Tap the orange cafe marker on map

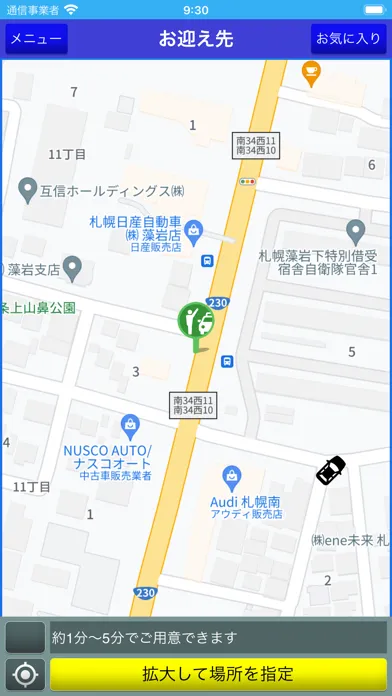coord(311,73)
